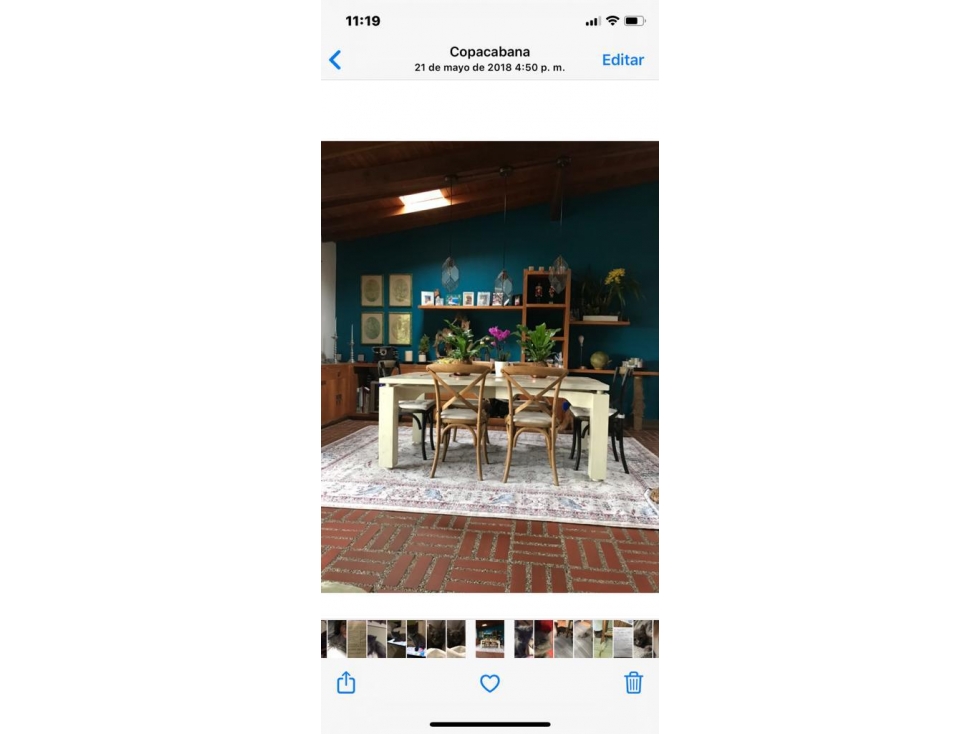Share this photo

click(346, 683)
